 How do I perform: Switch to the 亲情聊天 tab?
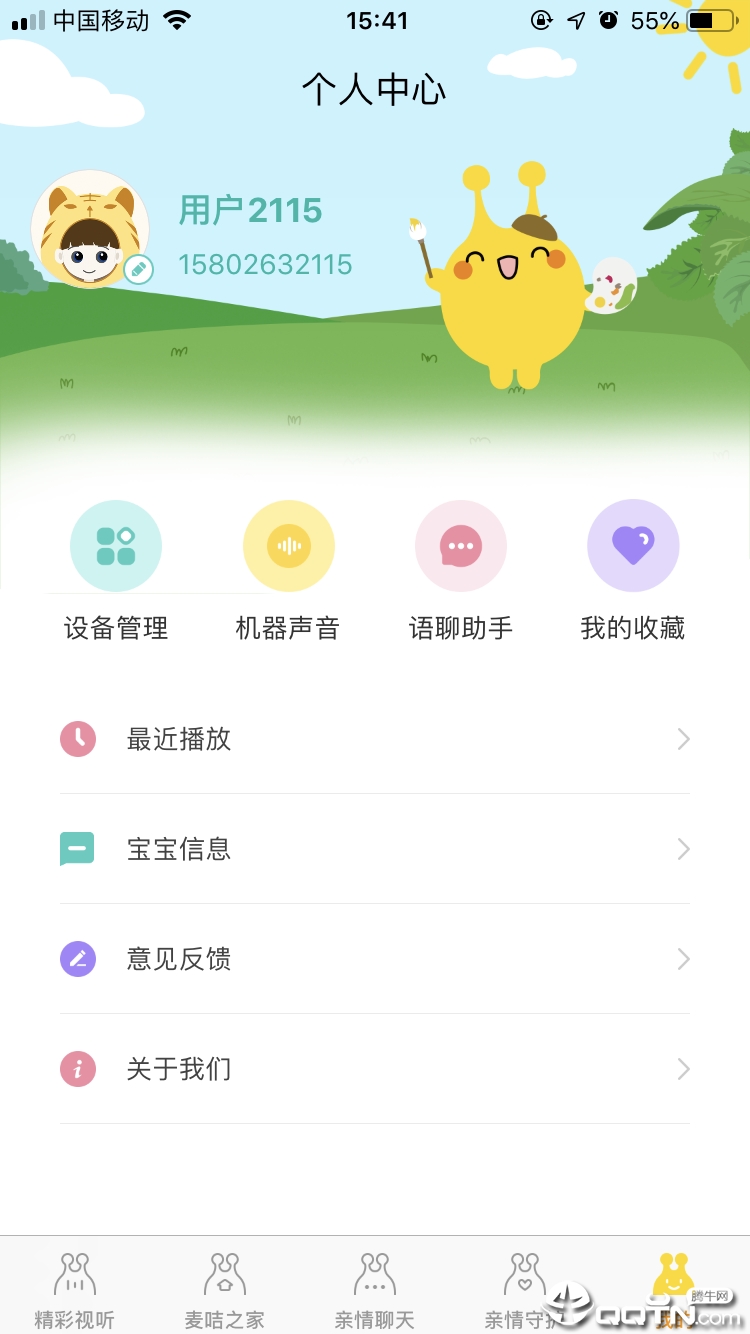click(375, 1289)
